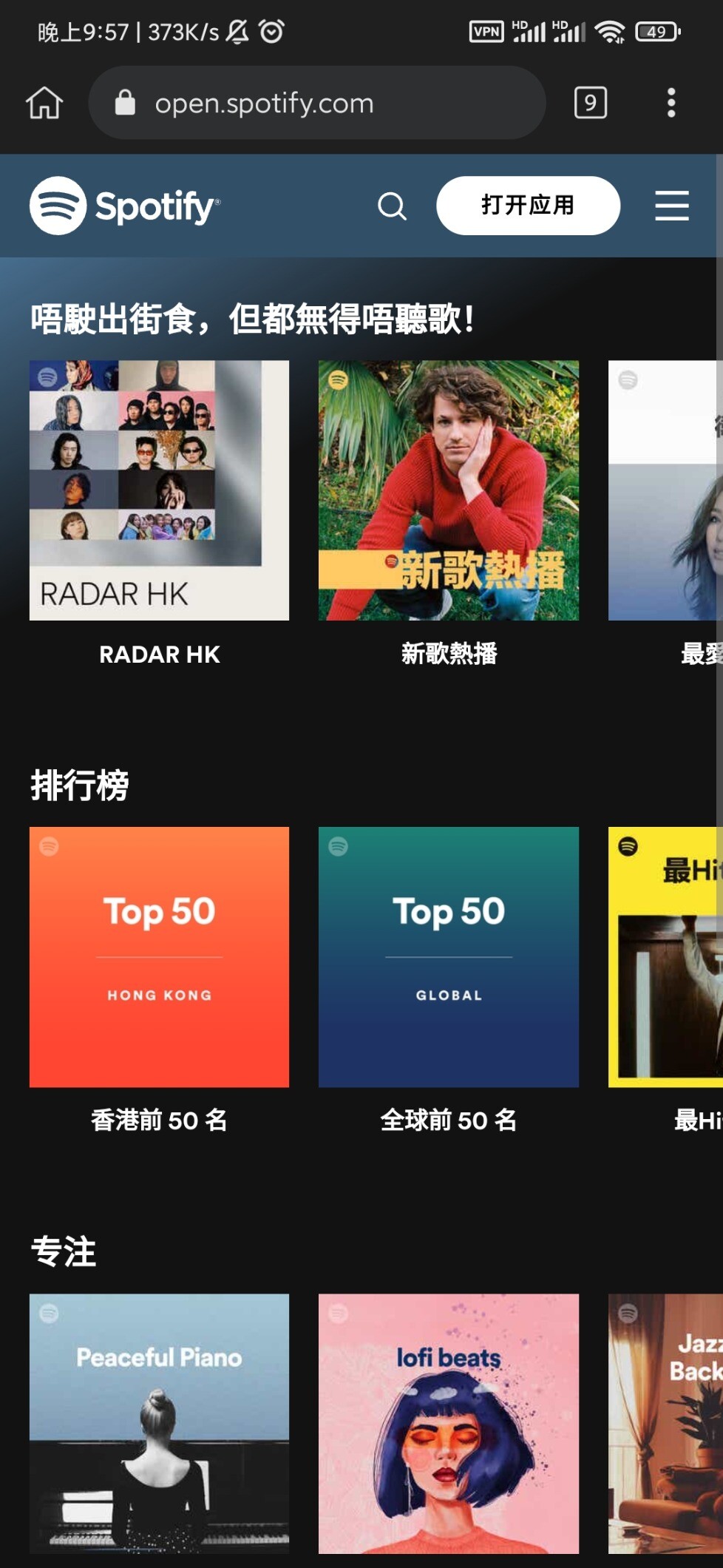Open the Top 50 Global chart
The width and height of the screenshot is (723, 1568).
[448, 956]
